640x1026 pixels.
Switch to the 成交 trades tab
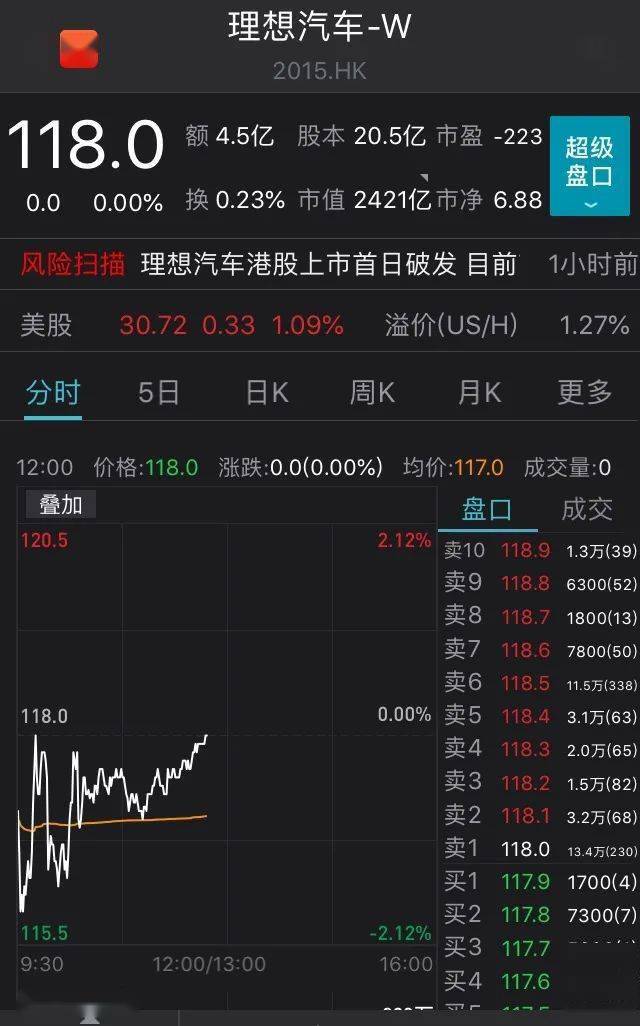coord(586,510)
